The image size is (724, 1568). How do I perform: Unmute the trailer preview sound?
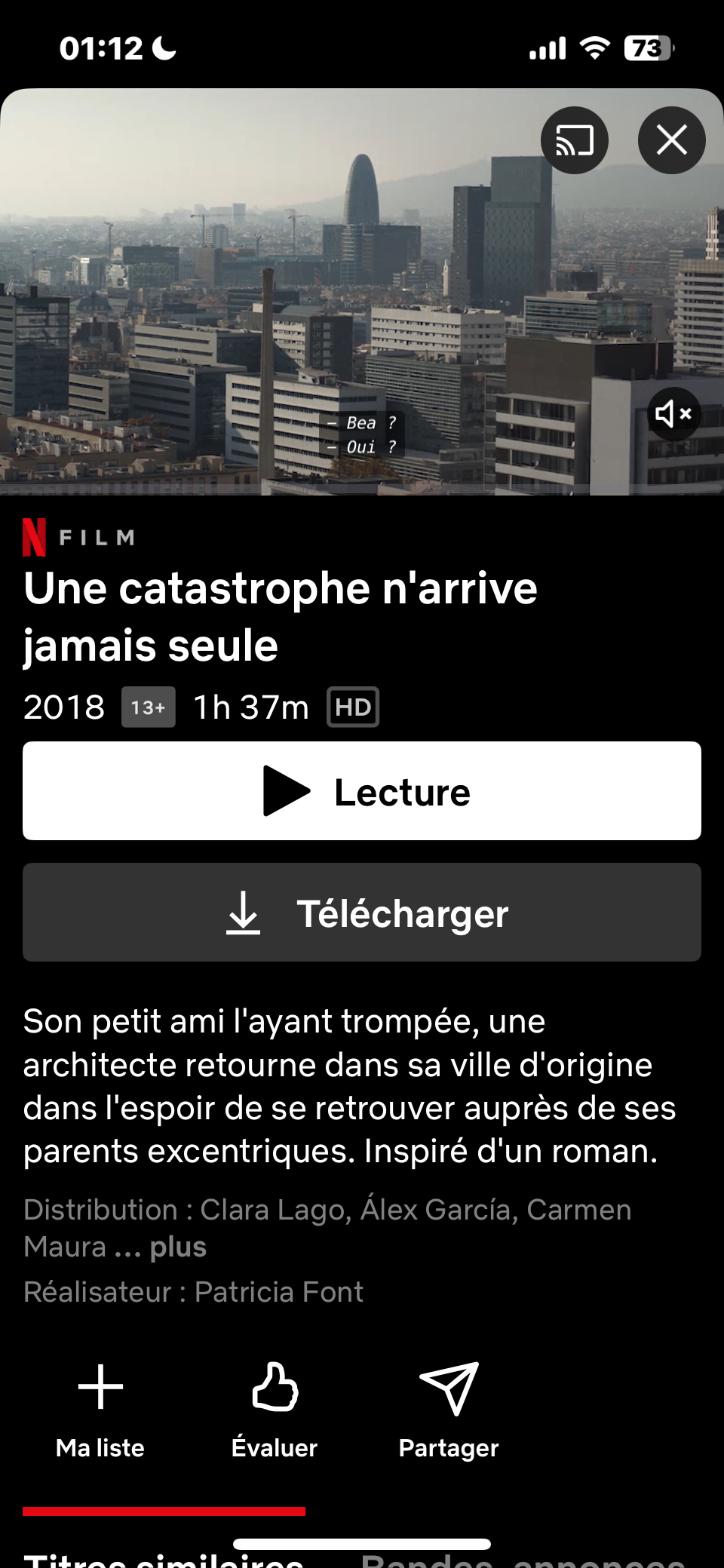coord(673,413)
